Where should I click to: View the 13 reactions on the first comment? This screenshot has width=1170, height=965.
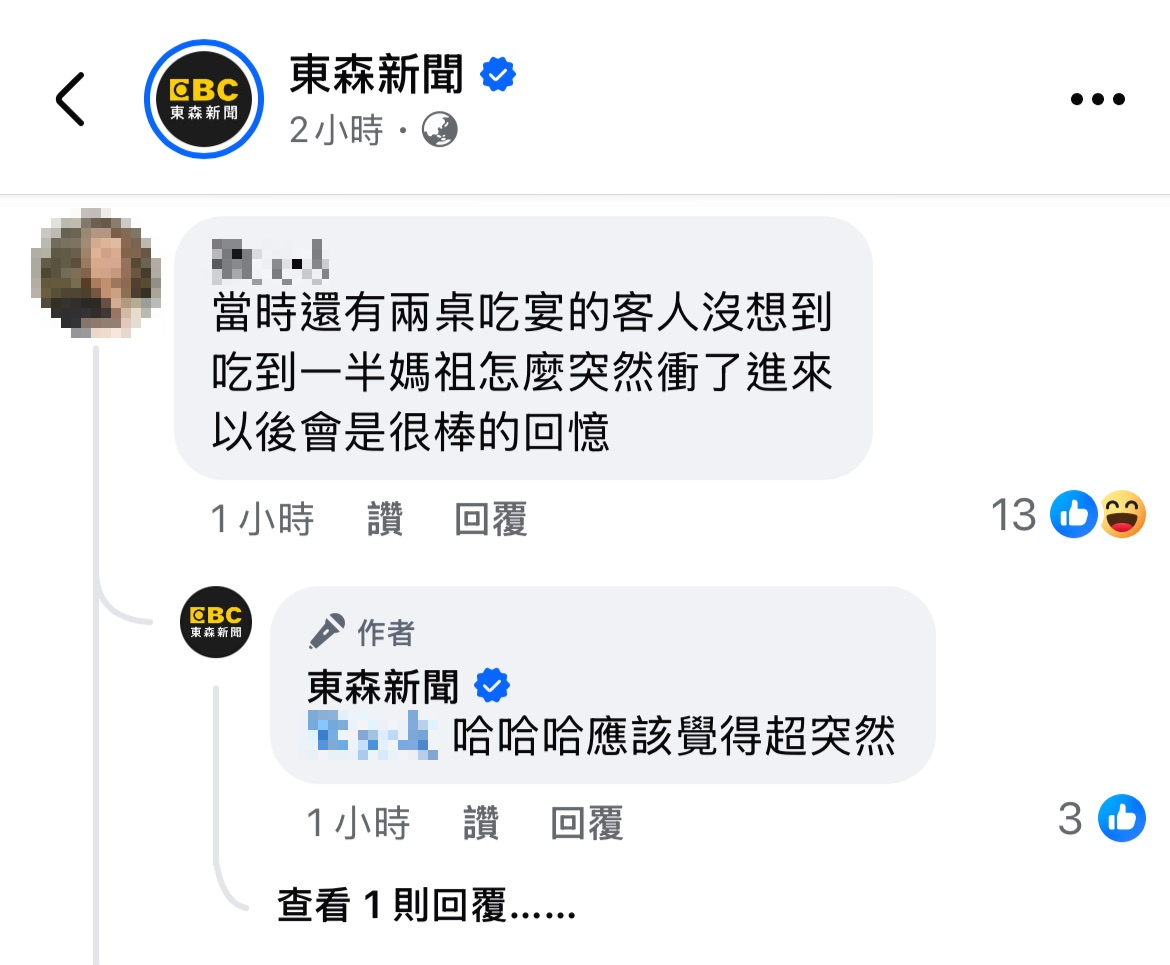click(x=1067, y=516)
